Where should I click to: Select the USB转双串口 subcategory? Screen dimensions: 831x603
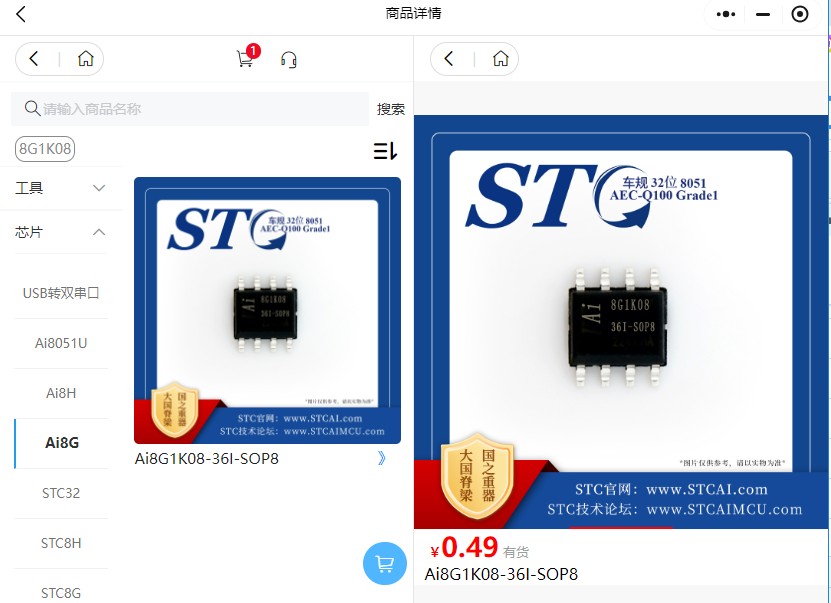[x=62, y=293]
